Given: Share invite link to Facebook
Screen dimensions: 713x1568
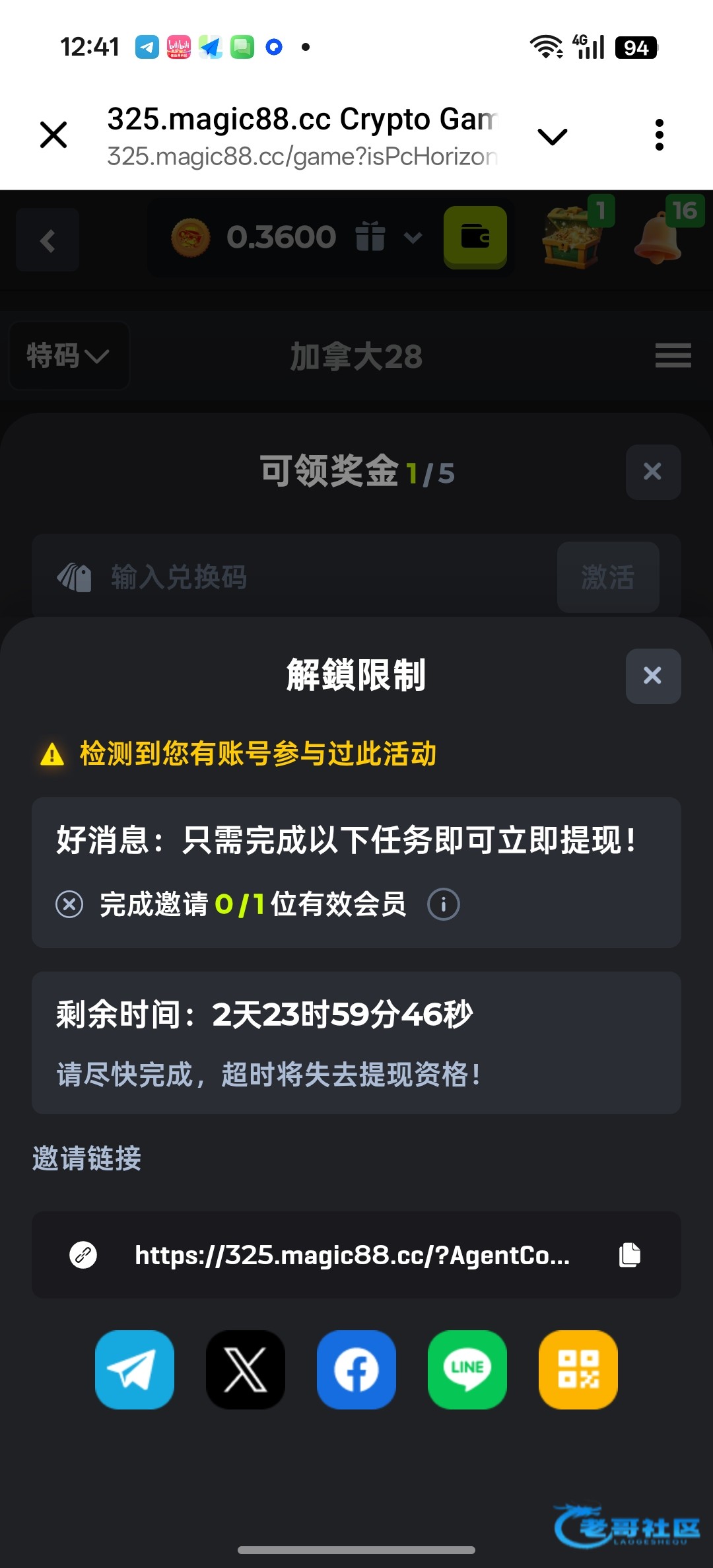Looking at the screenshot, I should [356, 1370].
